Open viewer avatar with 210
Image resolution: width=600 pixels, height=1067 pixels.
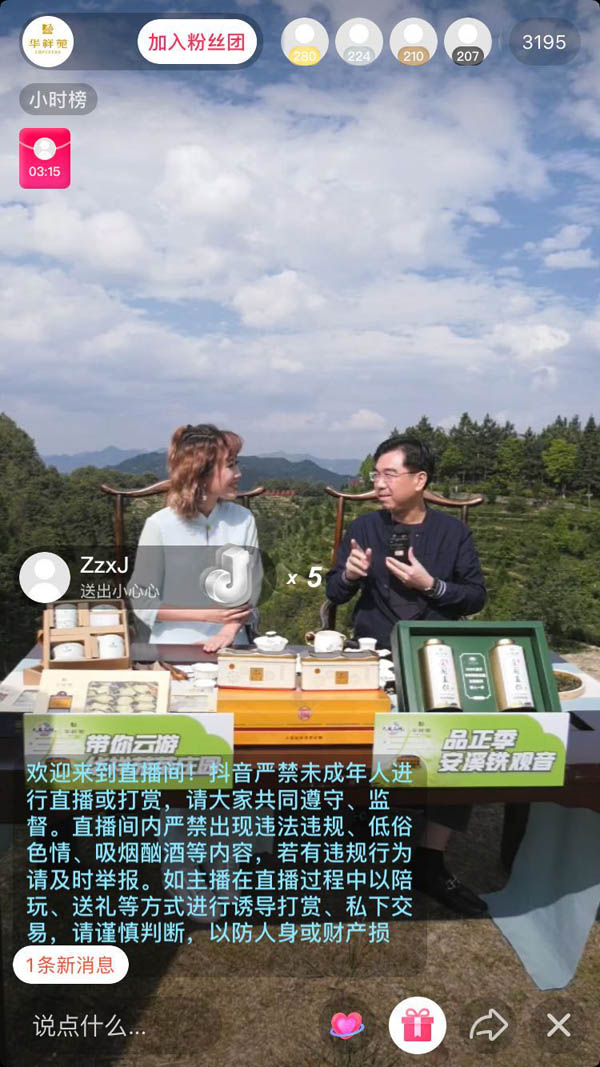pos(413,42)
